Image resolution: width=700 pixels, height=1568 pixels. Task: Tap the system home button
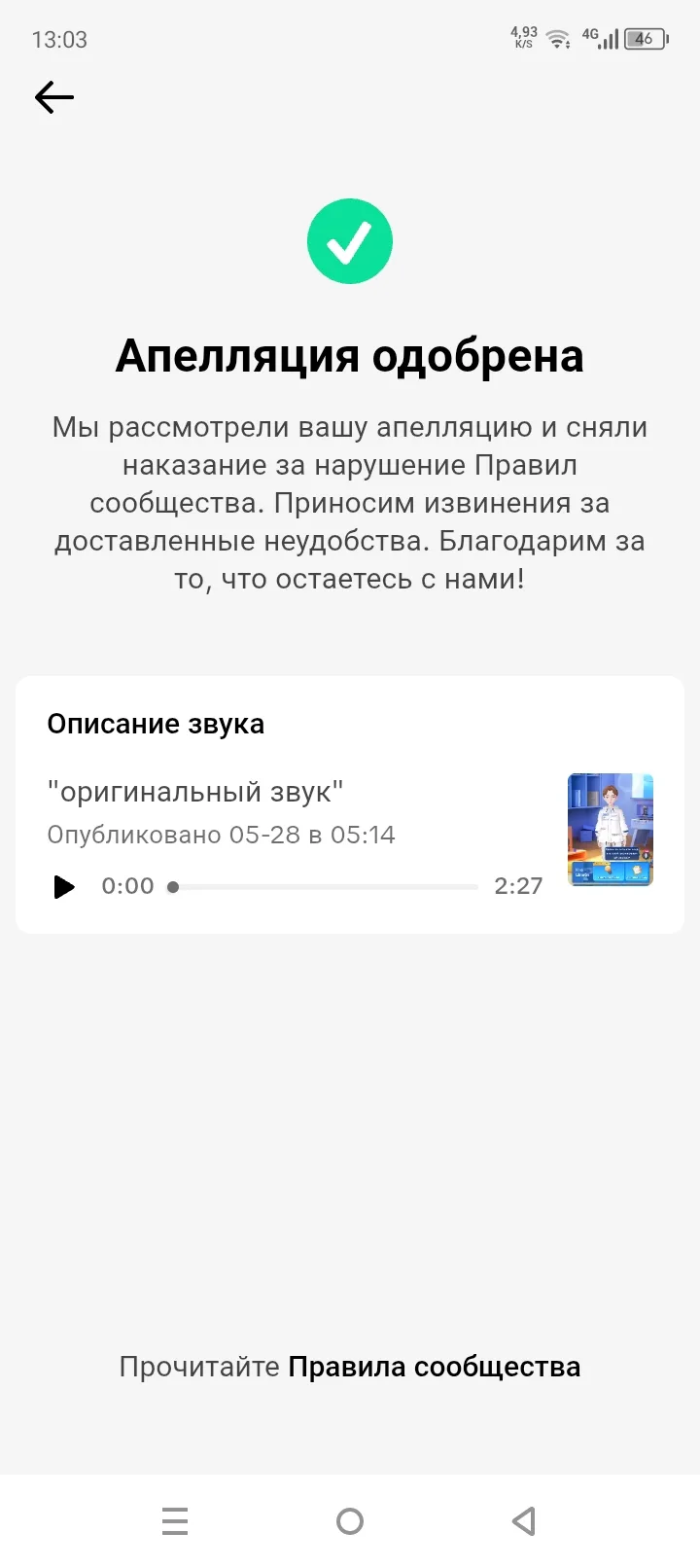(350, 1521)
